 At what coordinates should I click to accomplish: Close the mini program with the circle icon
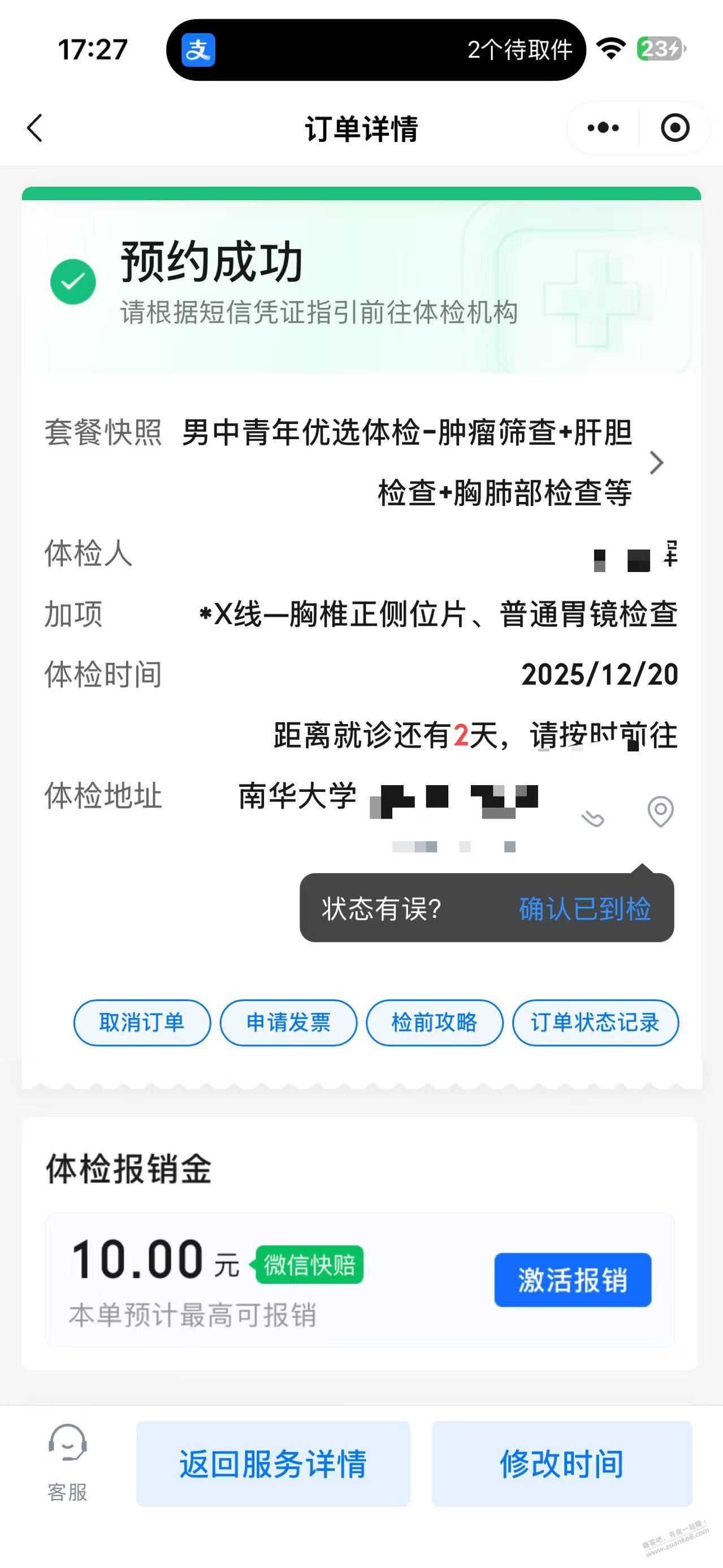[674, 128]
